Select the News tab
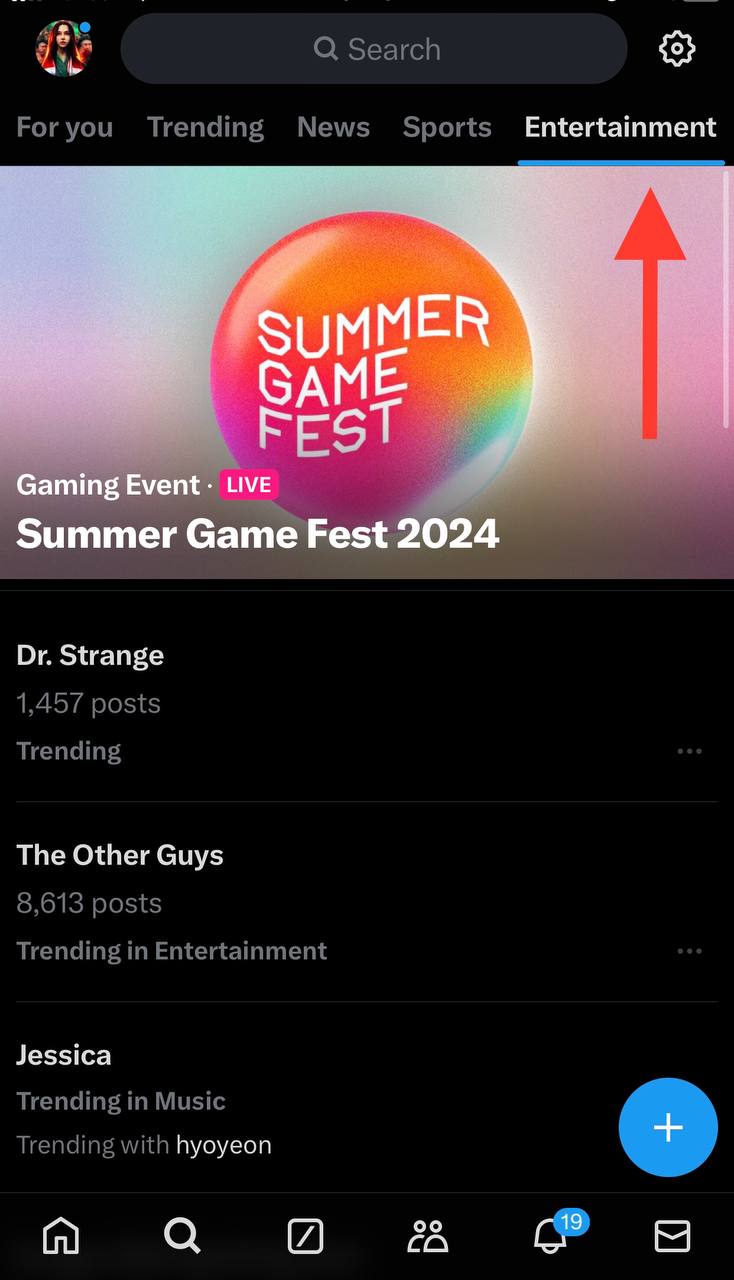The width and height of the screenshot is (734, 1280). pos(333,127)
